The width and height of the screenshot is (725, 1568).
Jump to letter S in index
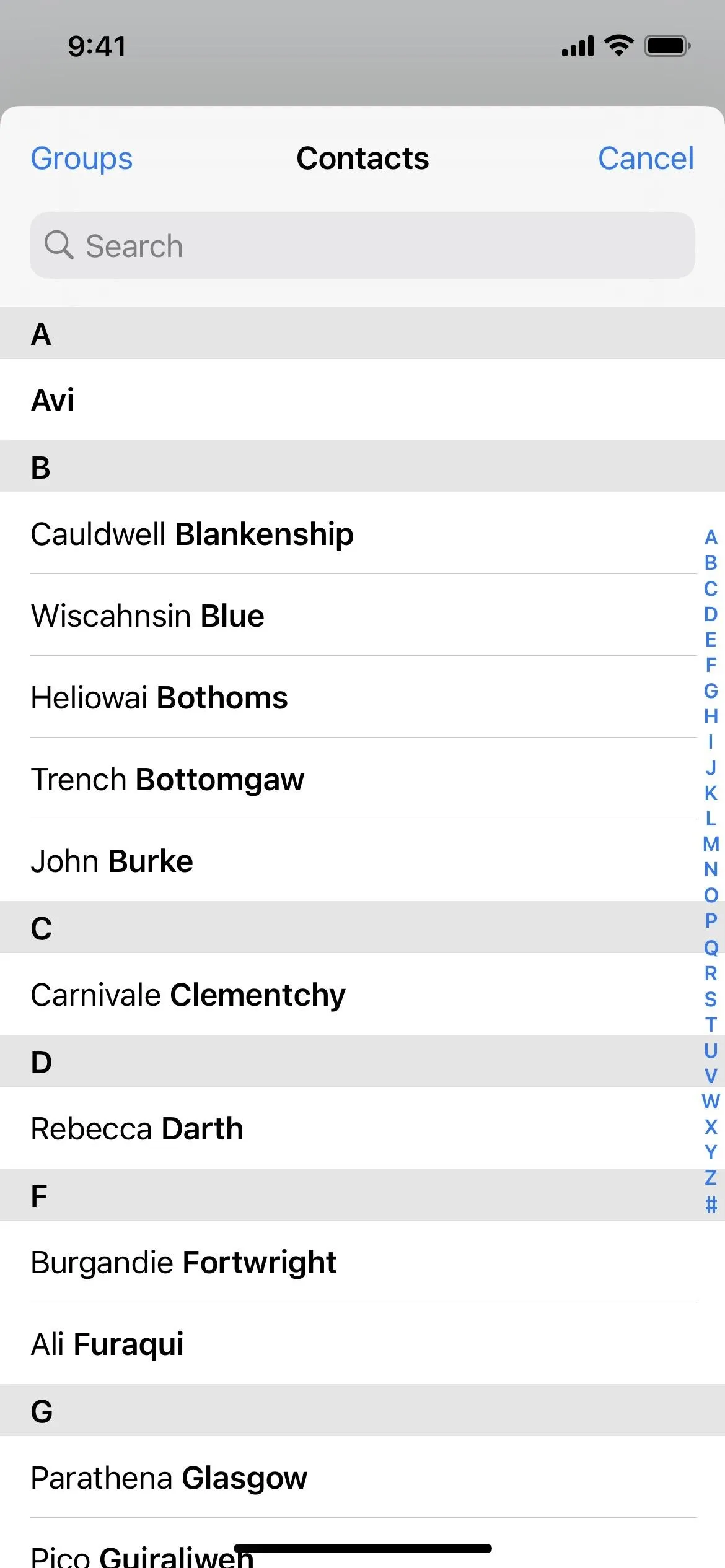[x=711, y=999]
